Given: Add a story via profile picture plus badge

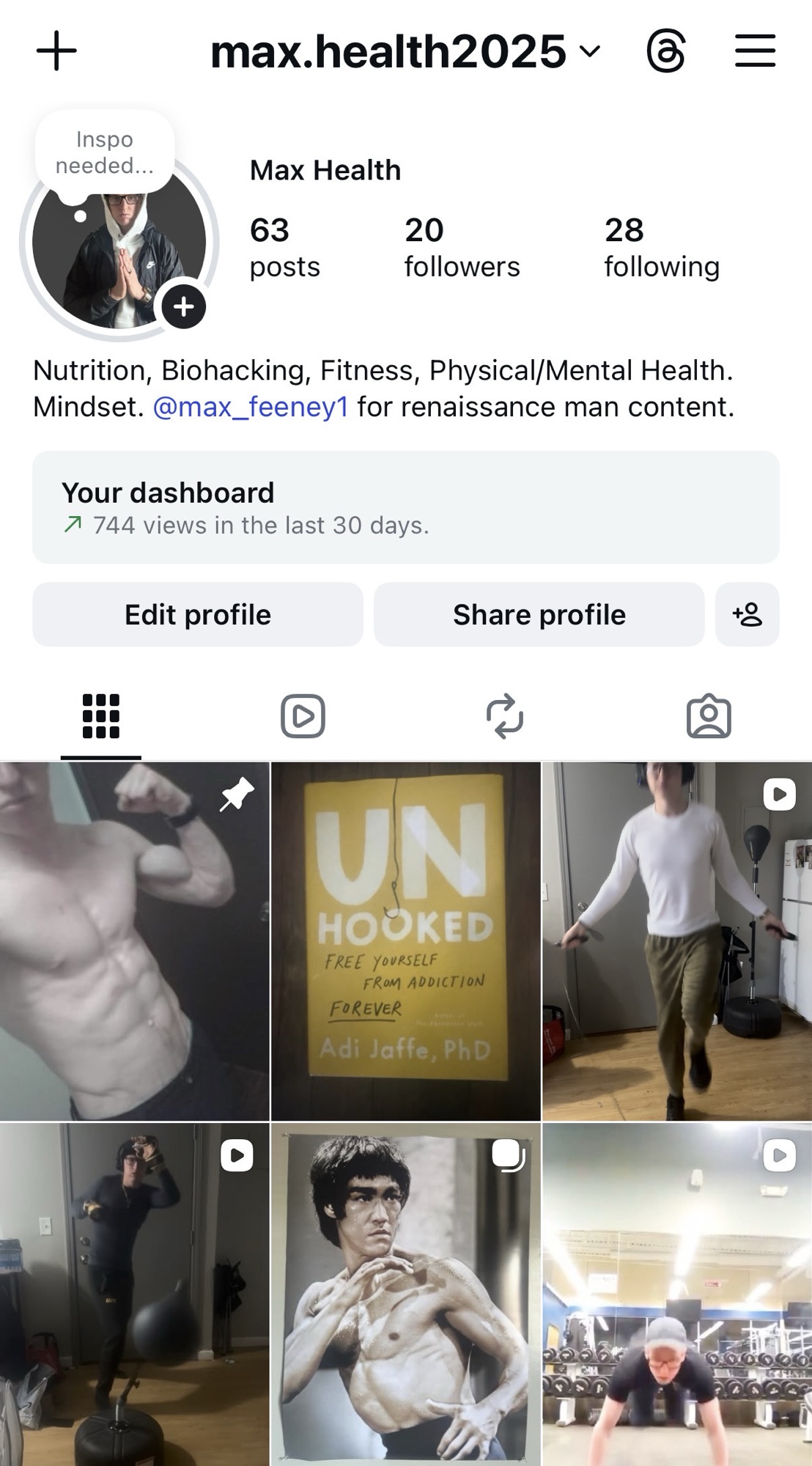Looking at the screenshot, I should (183, 306).
